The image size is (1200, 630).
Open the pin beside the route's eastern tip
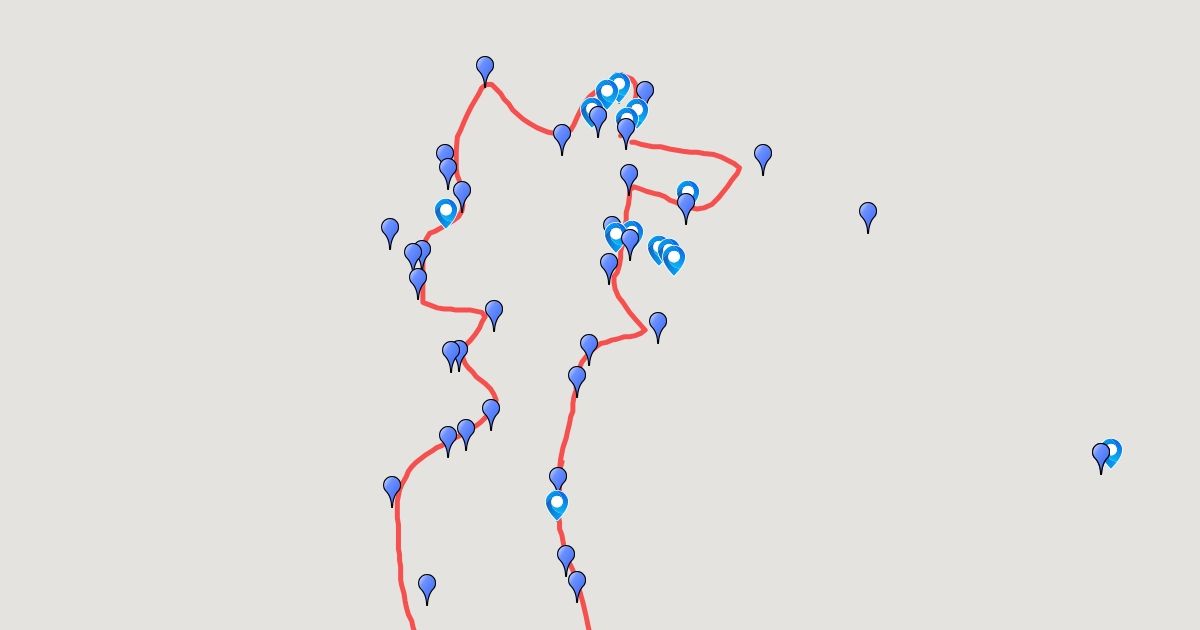click(763, 156)
